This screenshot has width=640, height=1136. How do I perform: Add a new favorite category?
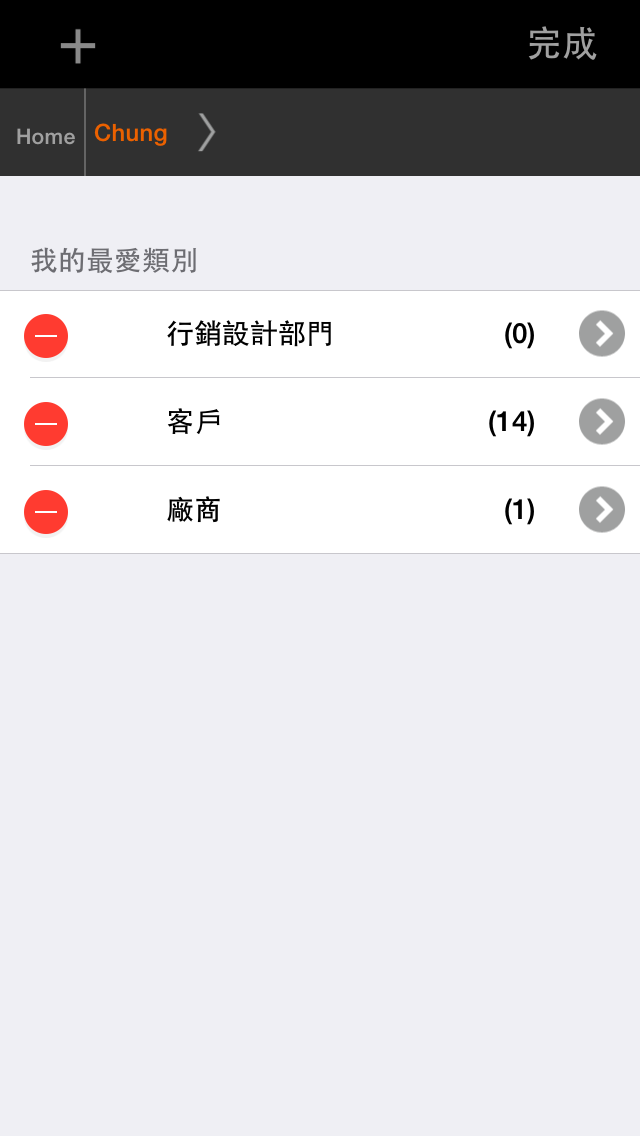click(77, 45)
